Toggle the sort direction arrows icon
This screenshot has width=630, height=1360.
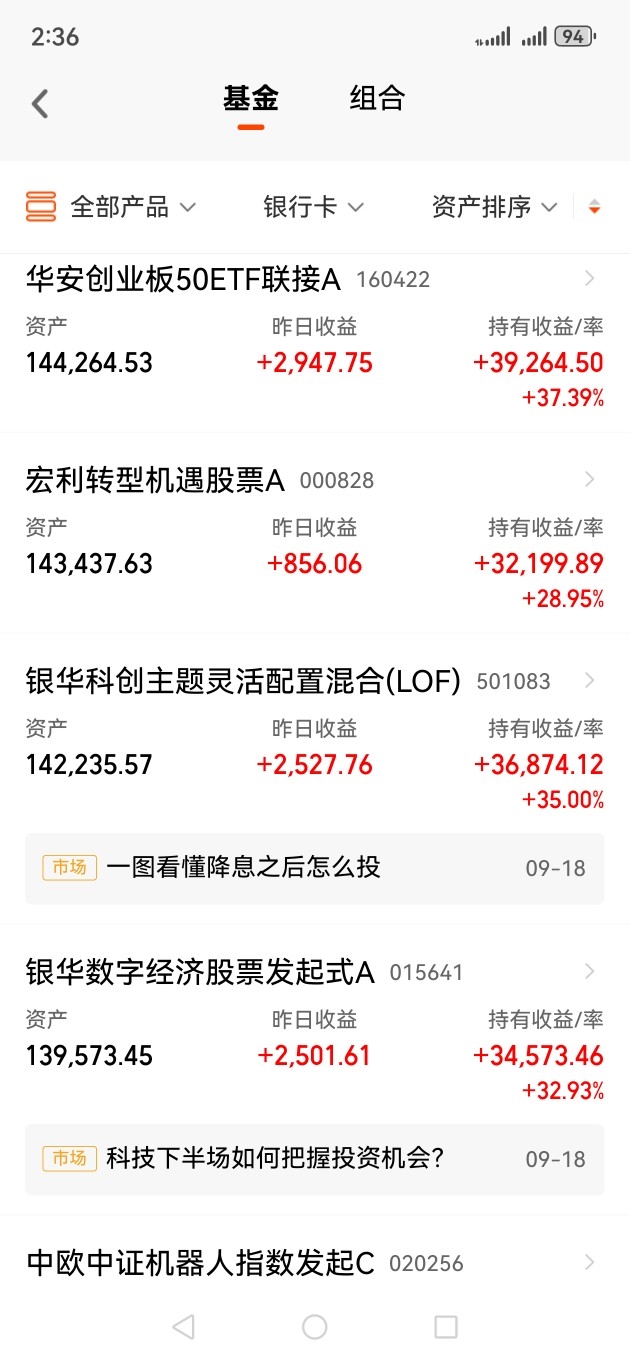pyautogui.click(x=595, y=207)
